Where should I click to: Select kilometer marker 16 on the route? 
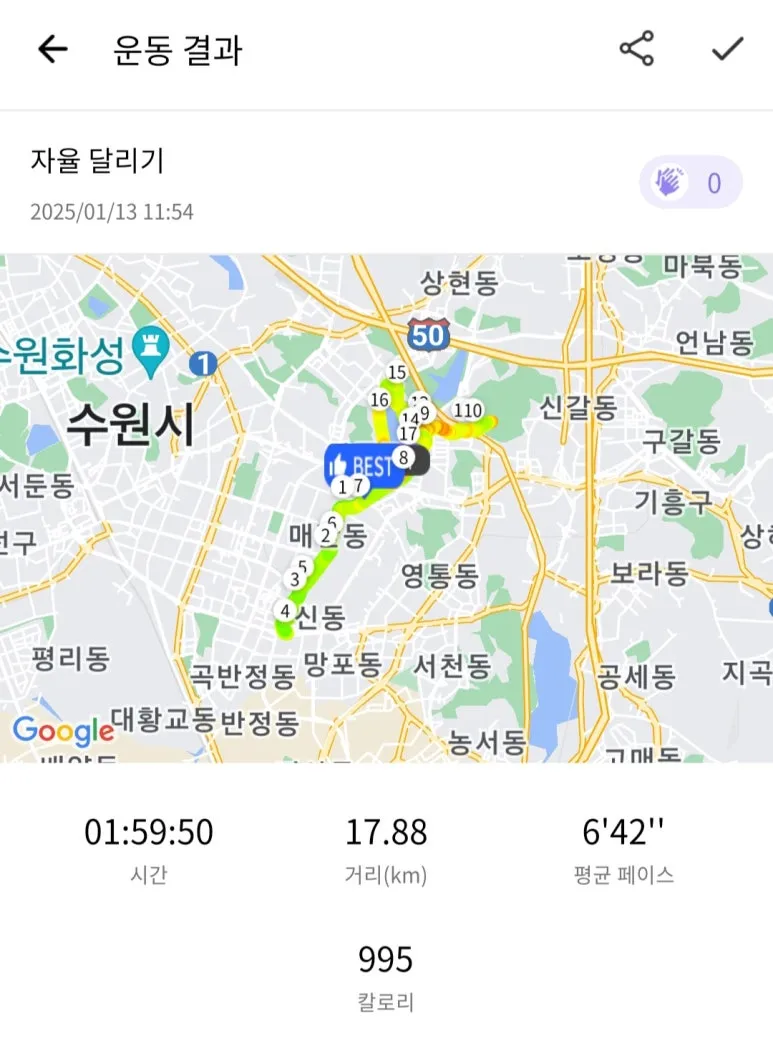coord(378,399)
